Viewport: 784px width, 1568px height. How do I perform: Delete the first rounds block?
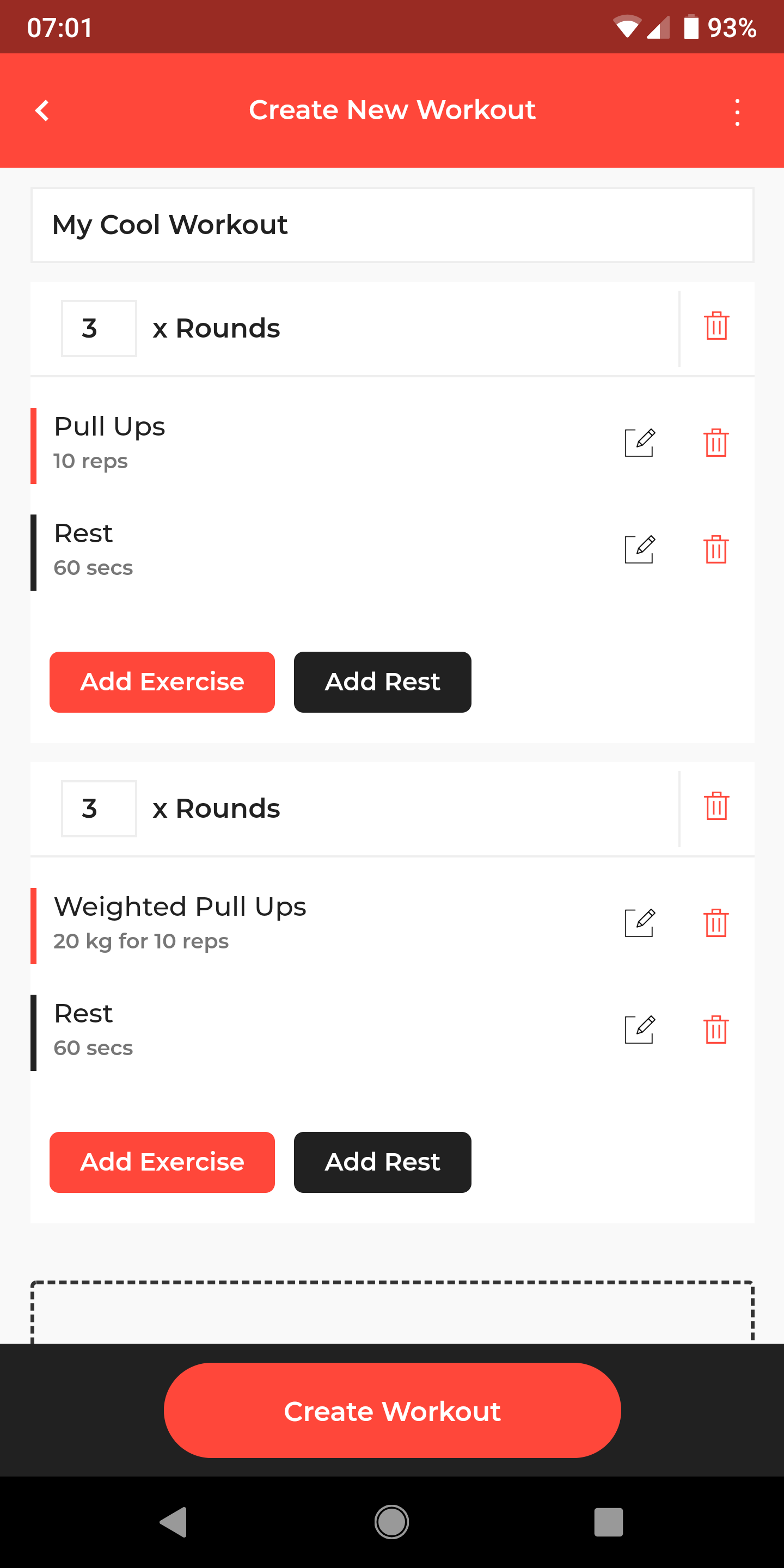coord(716,327)
